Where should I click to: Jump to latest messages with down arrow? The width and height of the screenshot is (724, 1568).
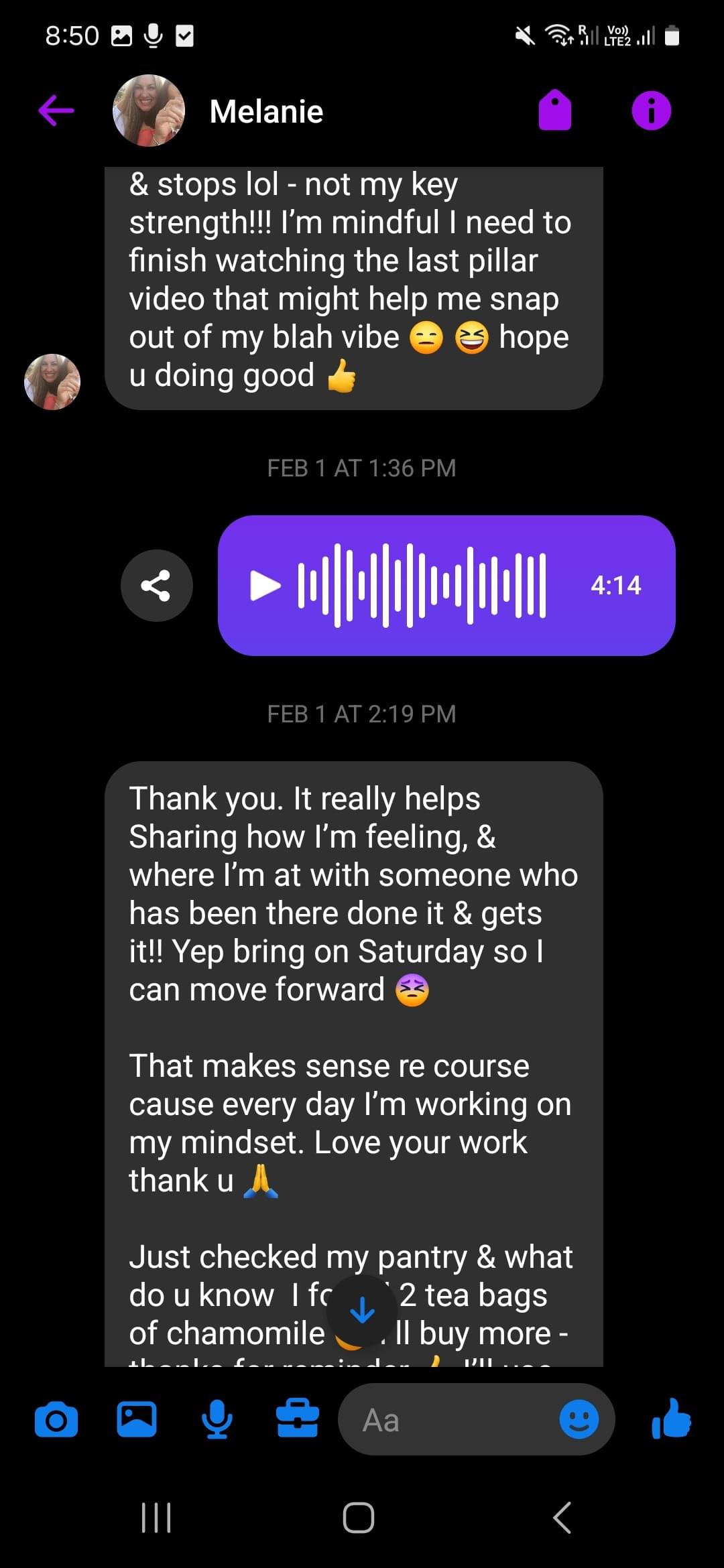(363, 1310)
